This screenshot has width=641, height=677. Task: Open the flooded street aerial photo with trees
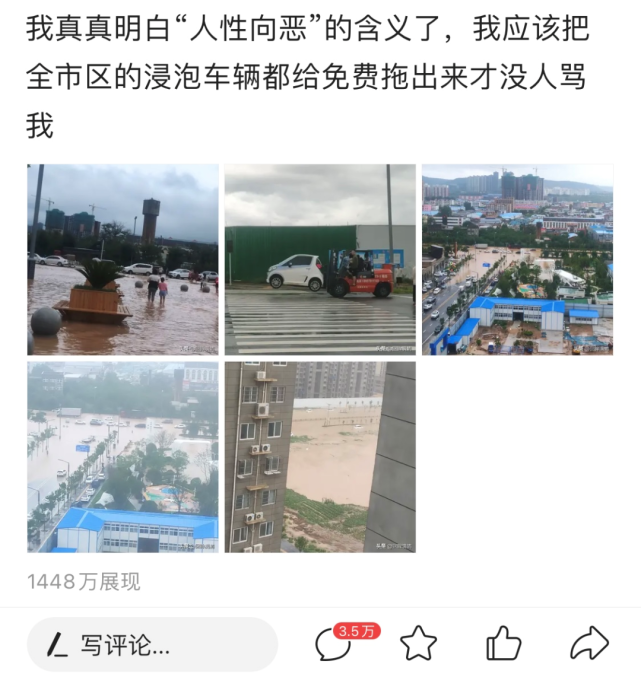click(122, 457)
